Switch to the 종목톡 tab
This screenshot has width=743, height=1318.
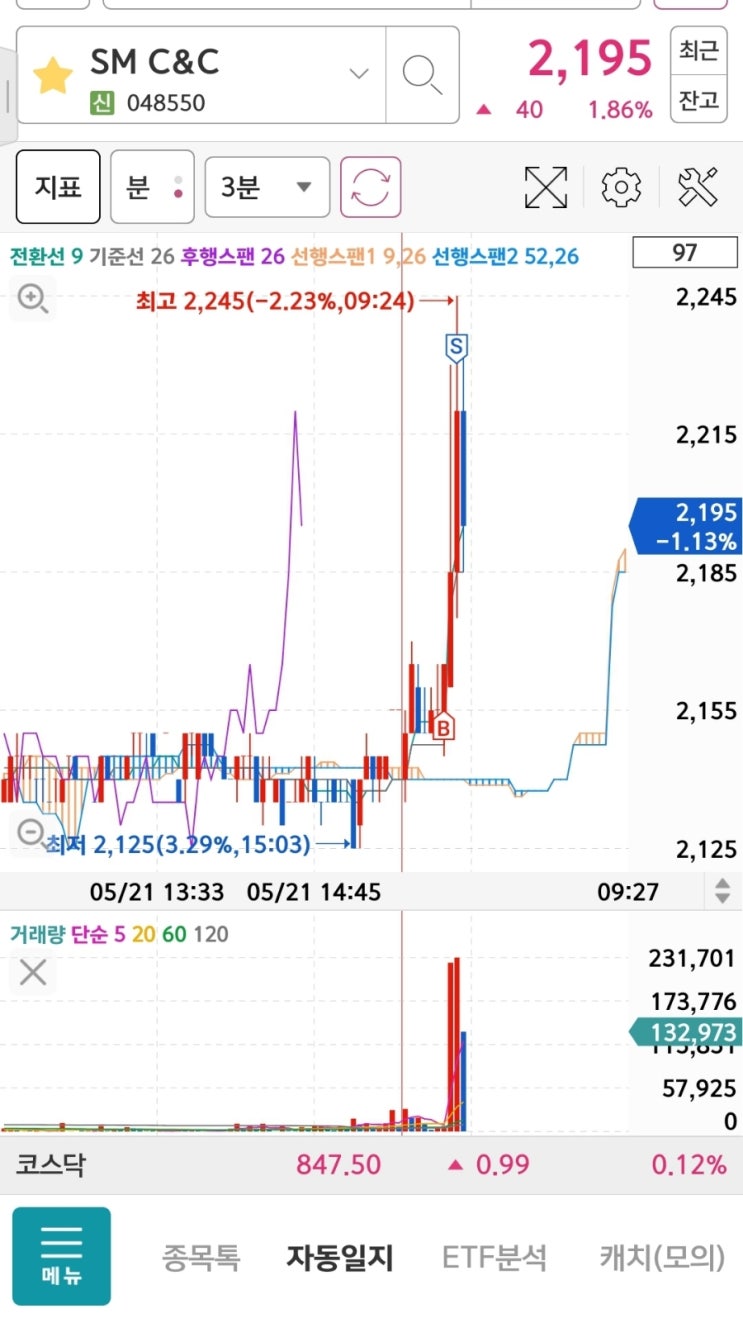click(201, 1257)
